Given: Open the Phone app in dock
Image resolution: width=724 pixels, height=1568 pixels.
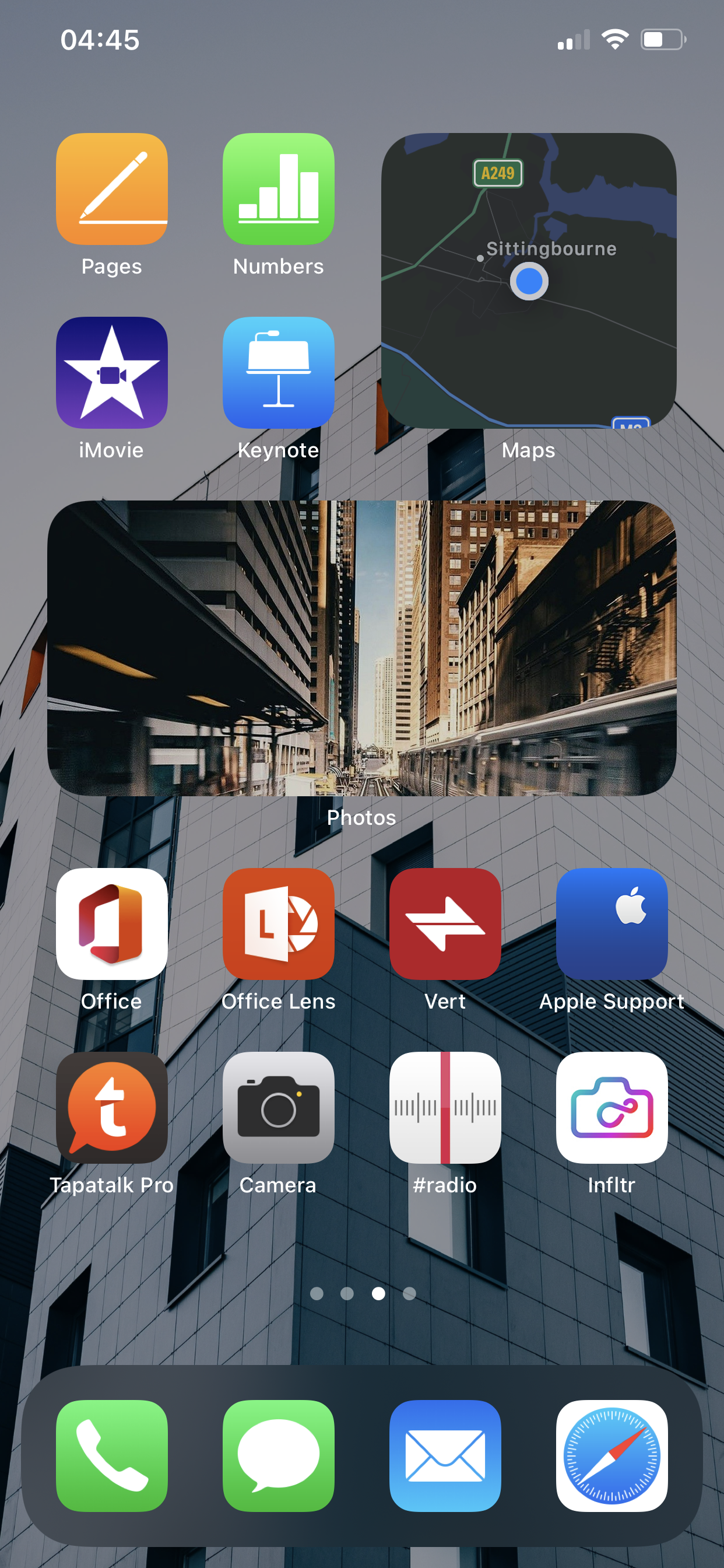Looking at the screenshot, I should [111, 1455].
